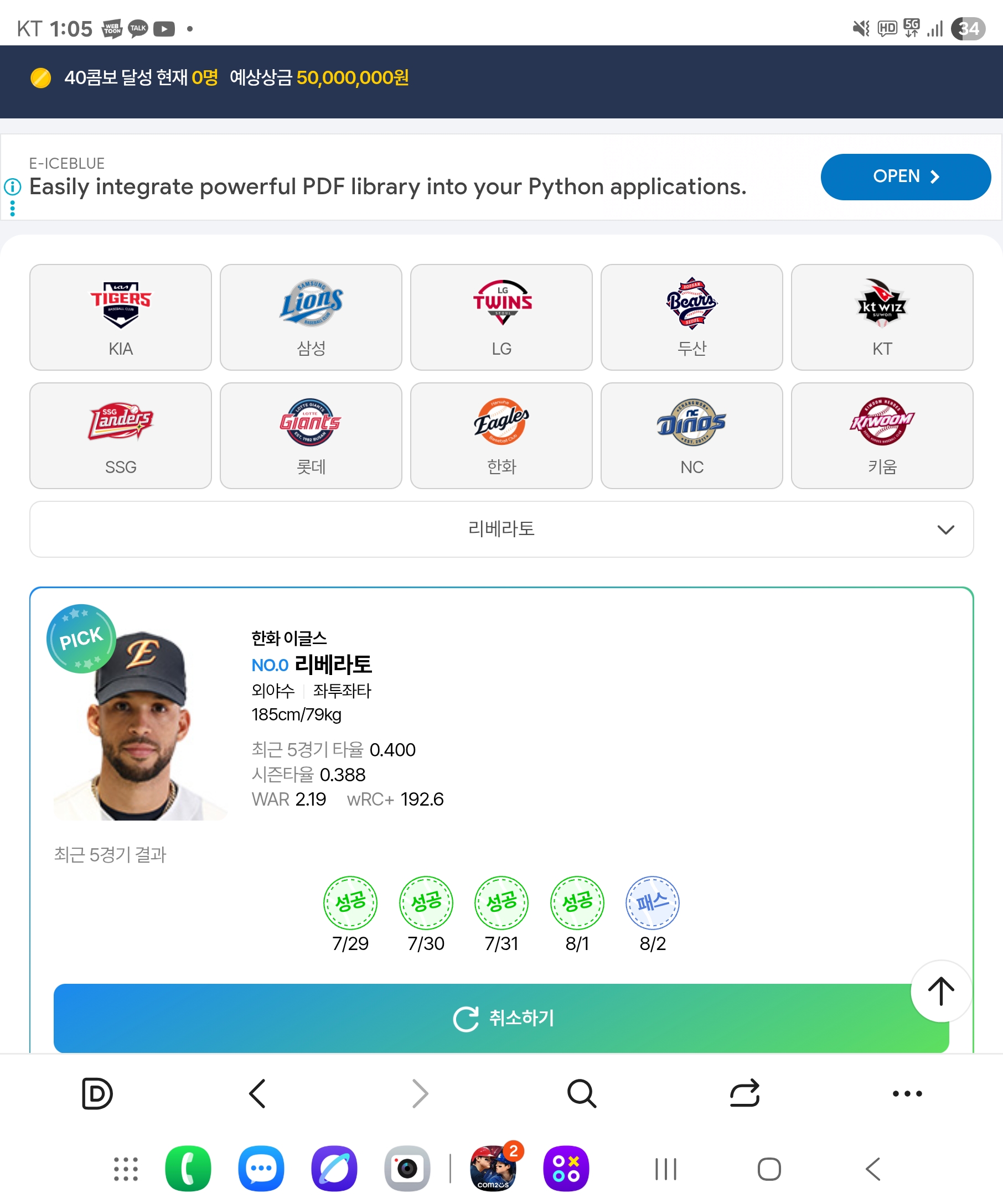Select the NC Dinos team
Viewport: 1003px width, 1204px height.
[691, 436]
